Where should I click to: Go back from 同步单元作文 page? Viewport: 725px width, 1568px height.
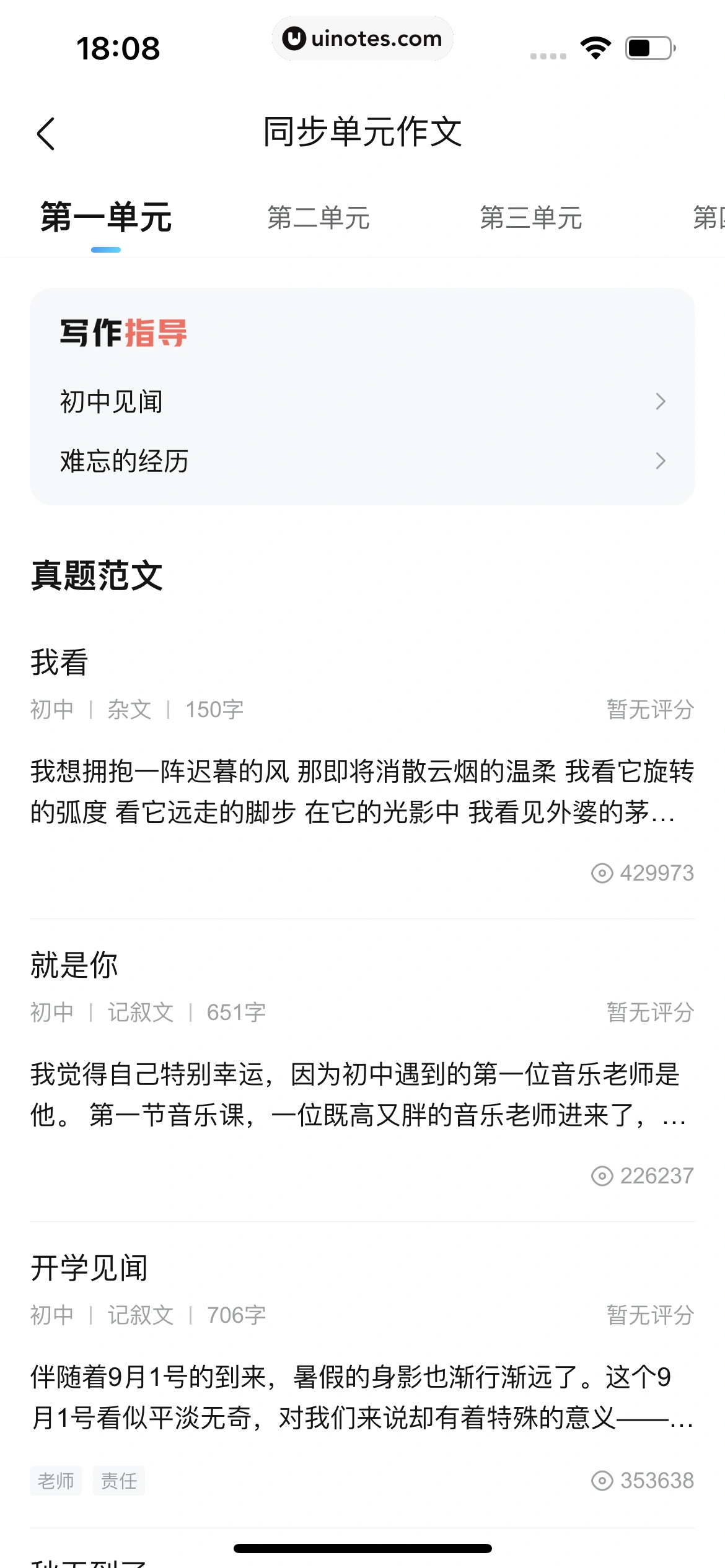(46, 133)
